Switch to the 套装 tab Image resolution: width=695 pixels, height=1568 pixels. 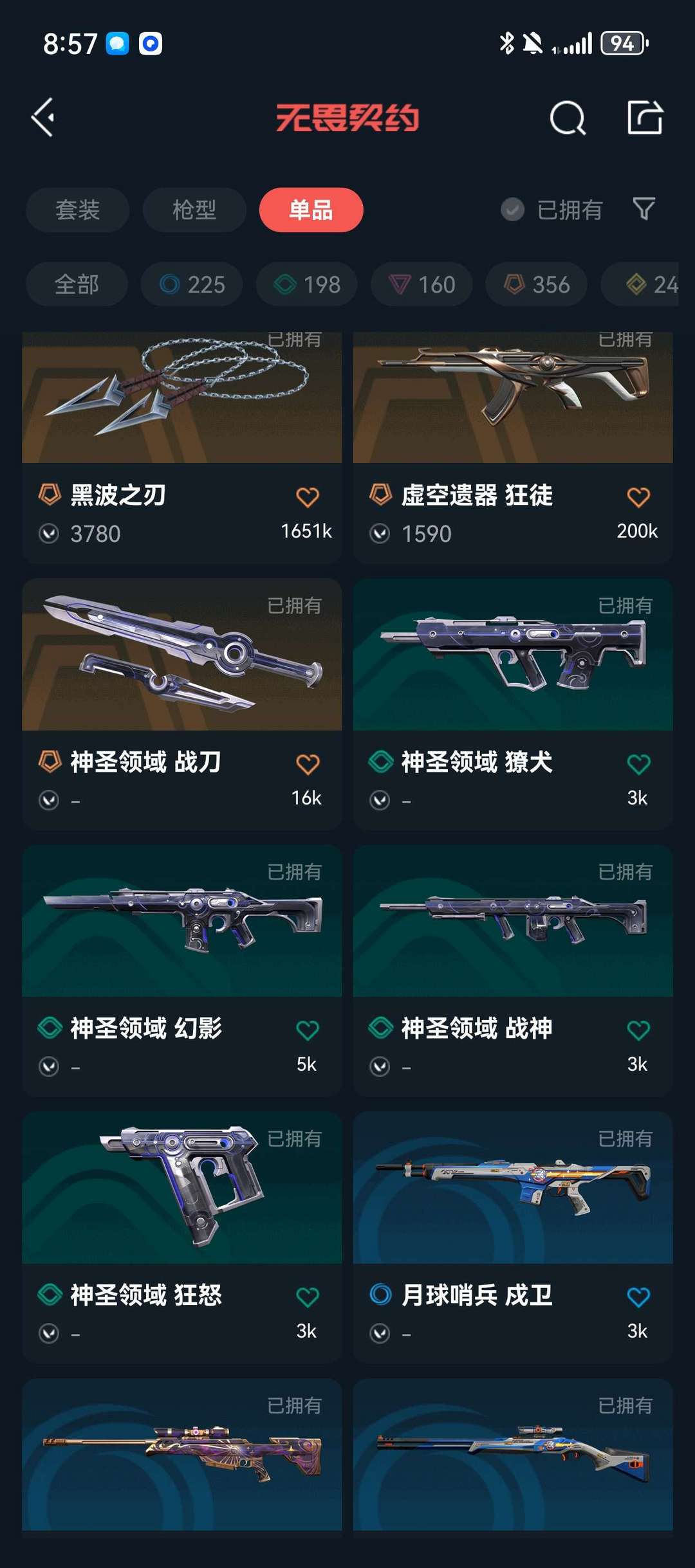[77, 210]
